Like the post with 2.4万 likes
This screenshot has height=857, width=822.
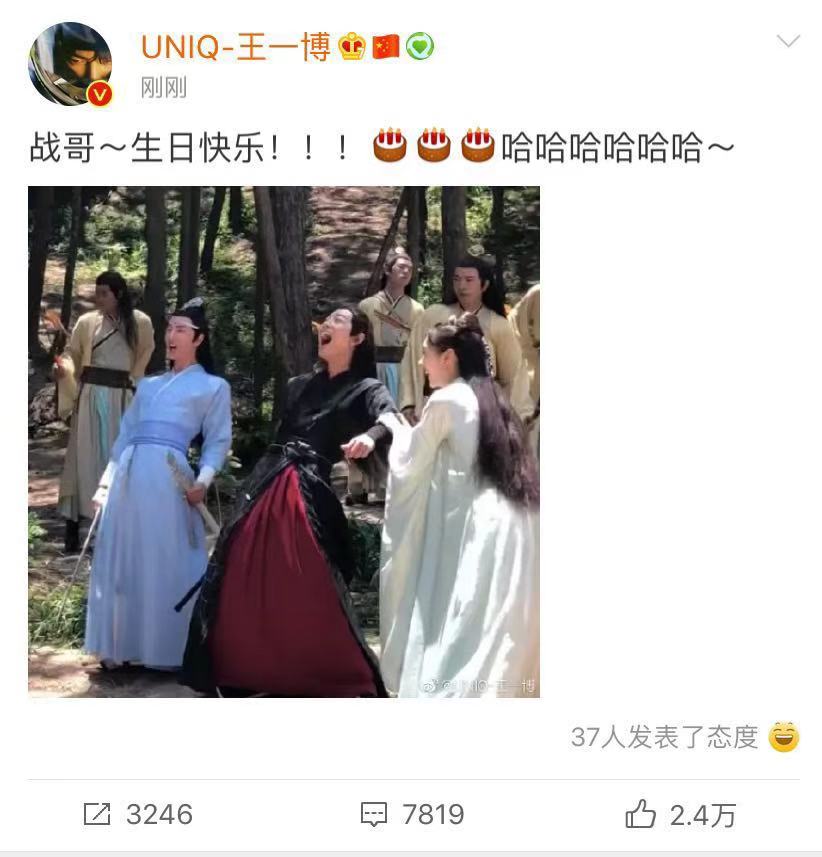pos(680,814)
